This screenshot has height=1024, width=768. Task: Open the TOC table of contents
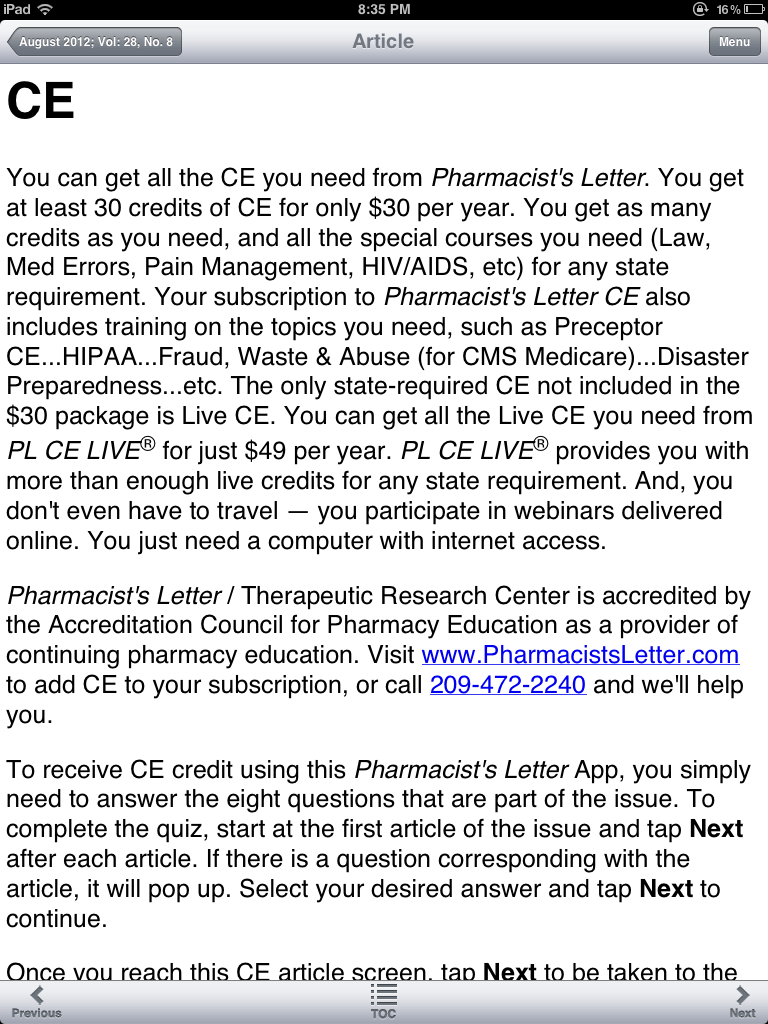tap(383, 1001)
